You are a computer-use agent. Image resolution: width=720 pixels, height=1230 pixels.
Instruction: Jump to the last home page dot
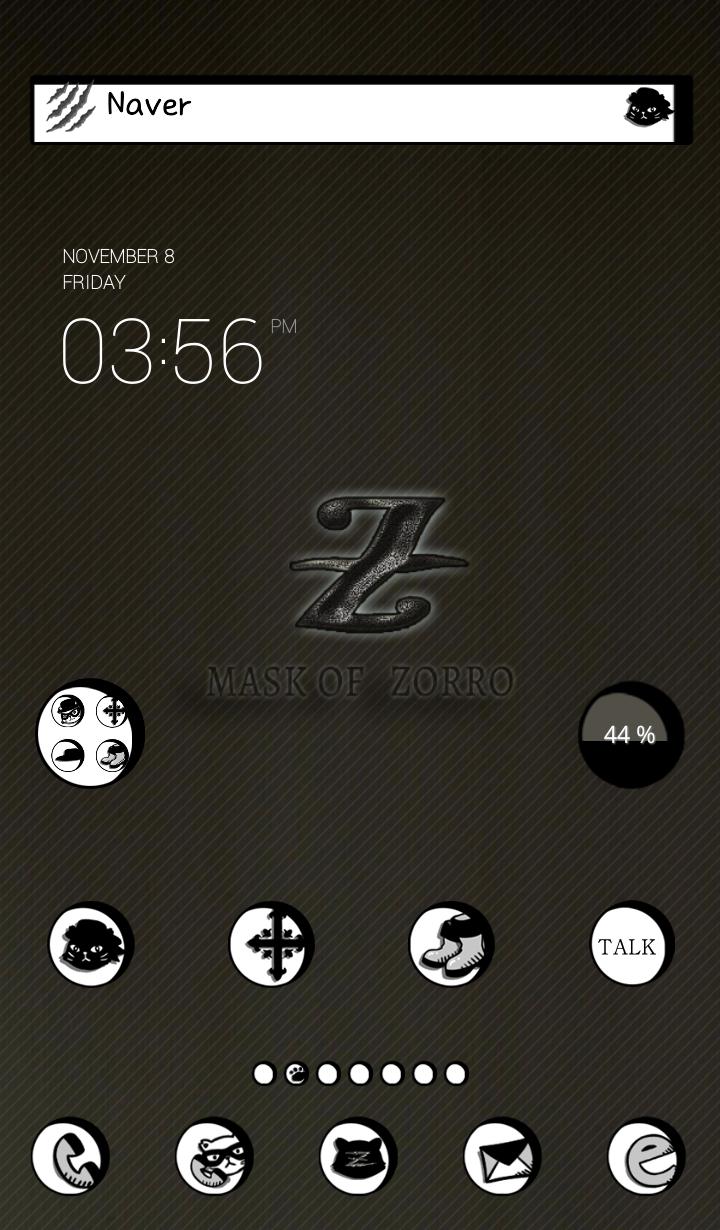click(456, 1074)
